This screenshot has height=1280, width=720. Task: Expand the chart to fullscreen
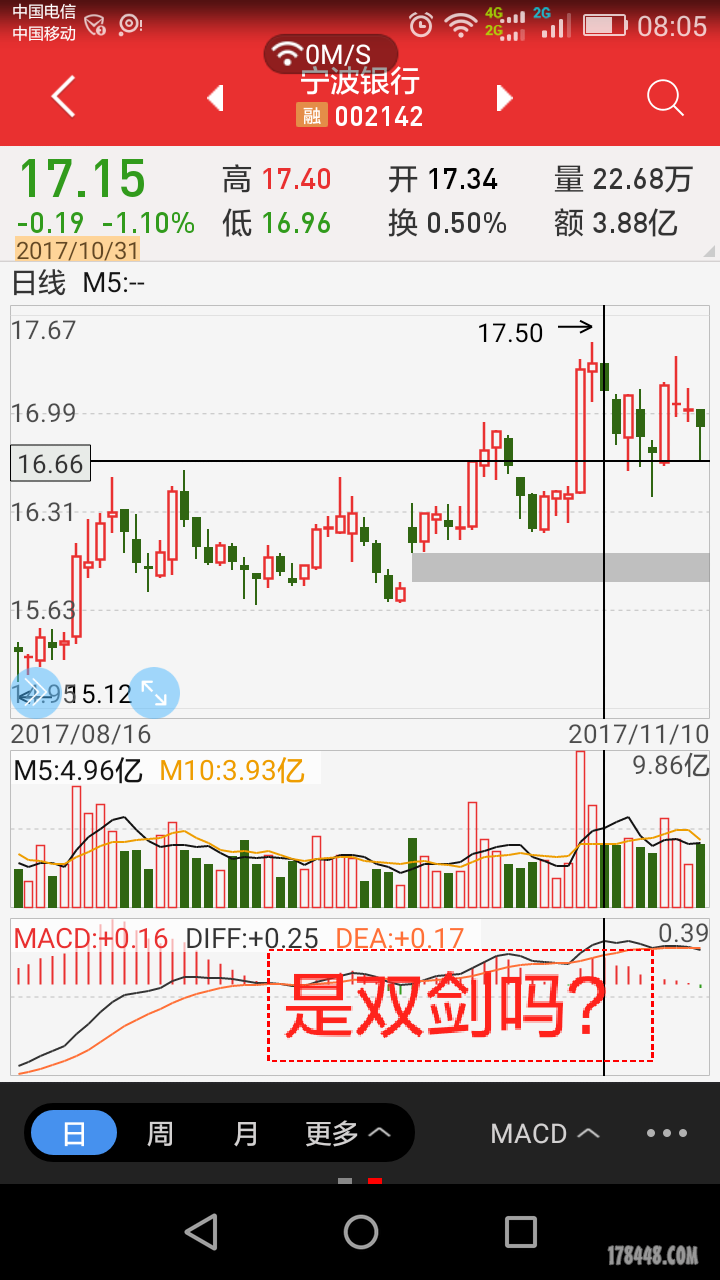[154, 692]
